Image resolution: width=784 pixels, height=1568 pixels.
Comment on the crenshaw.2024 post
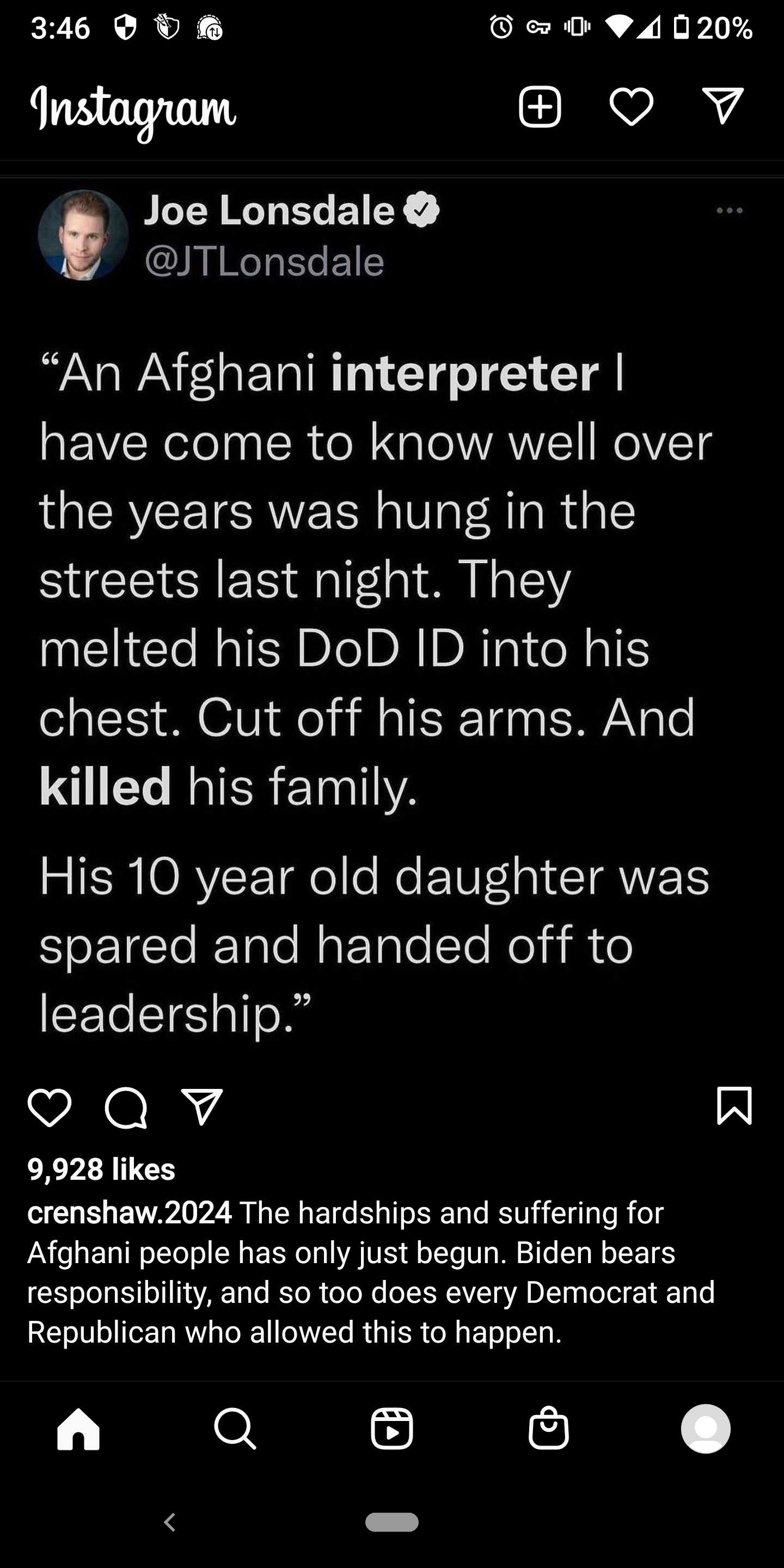tap(126, 1107)
